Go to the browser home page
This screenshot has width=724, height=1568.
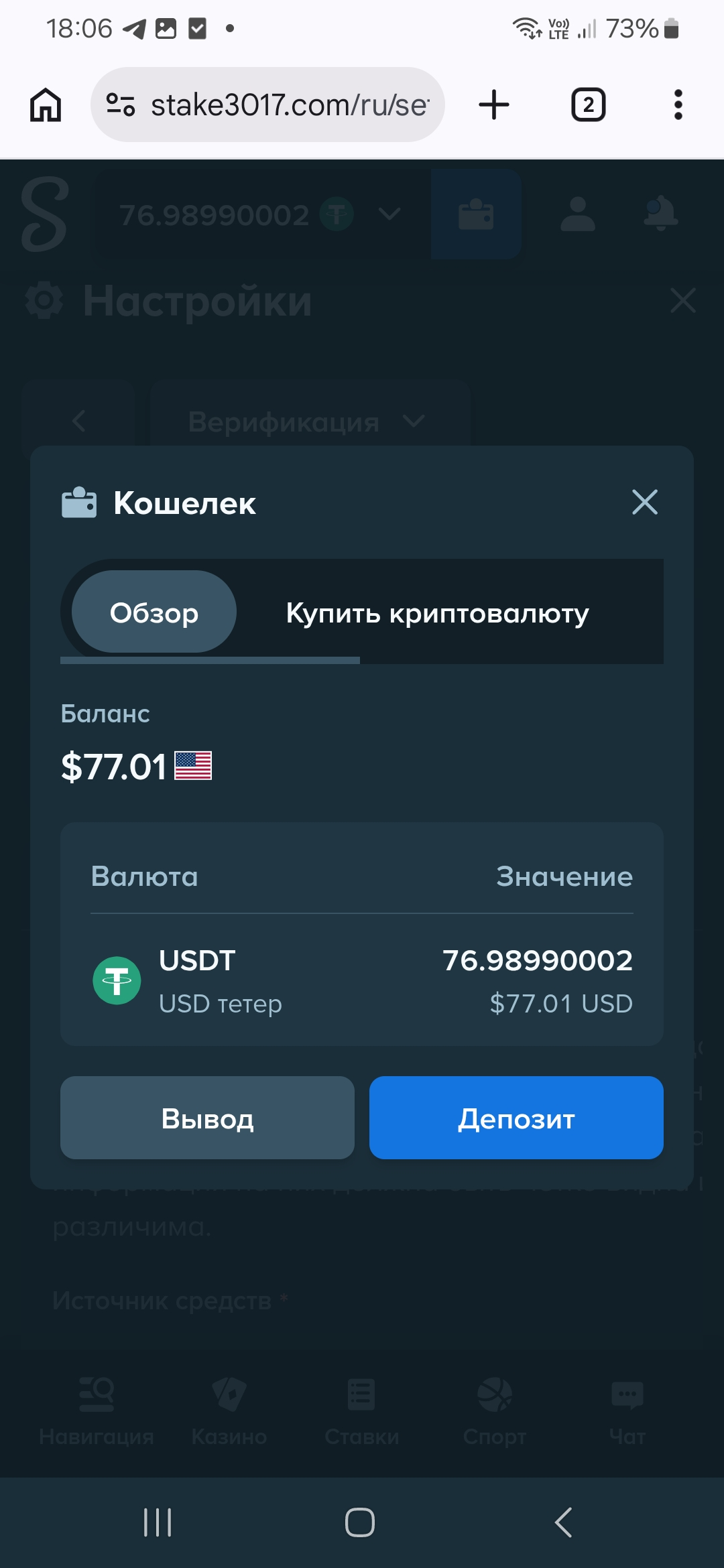[x=46, y=105]
